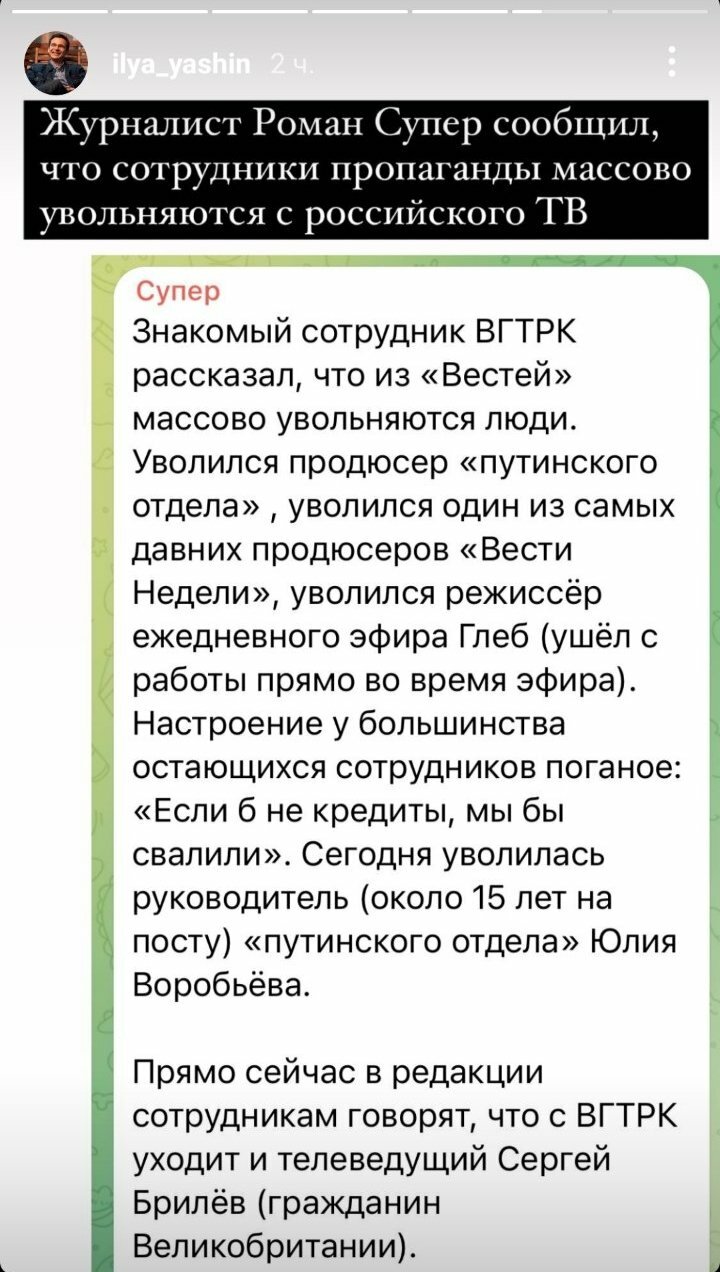
Task: Open the story options menu
Action: tap(672, 62)
